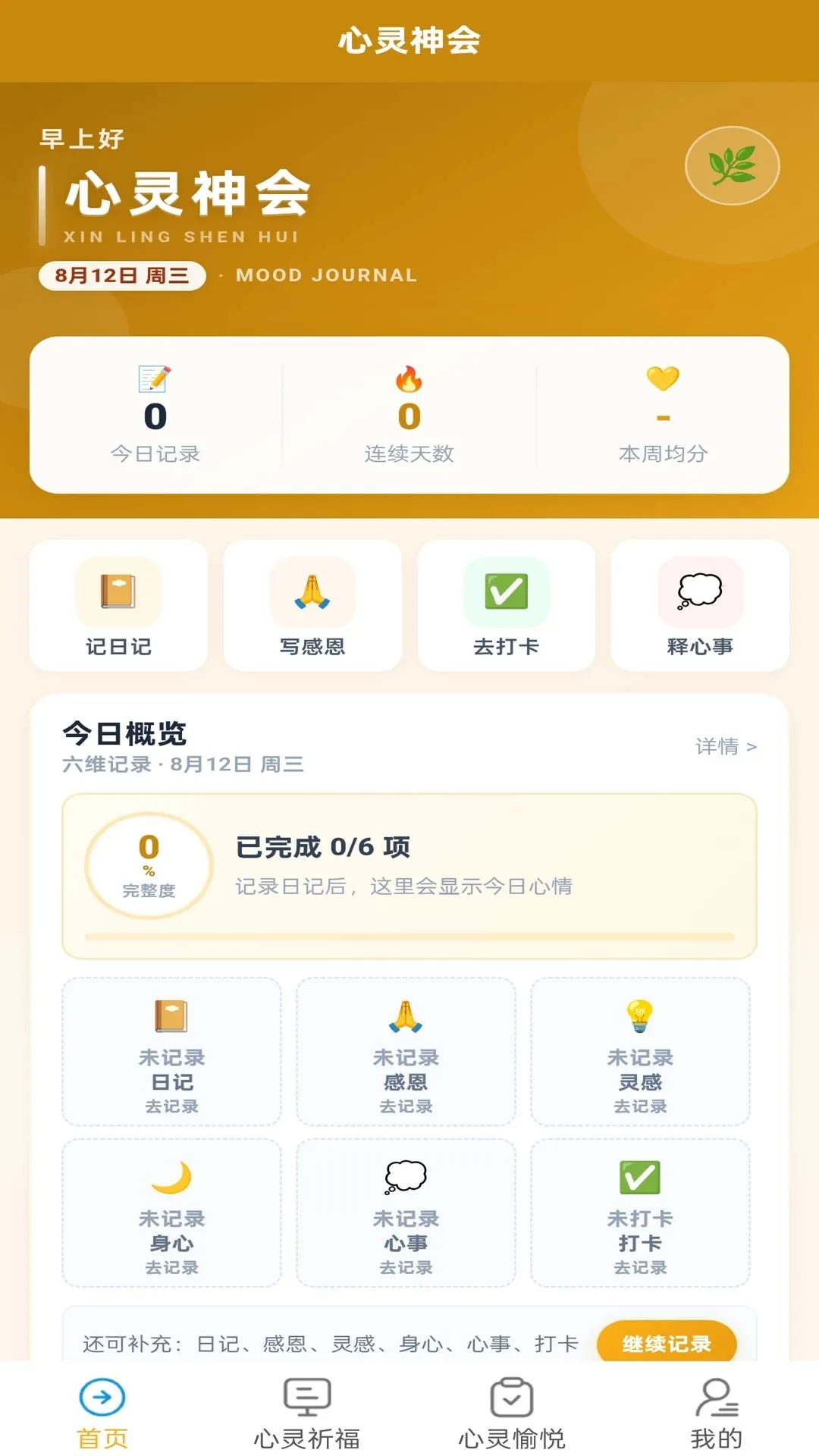
Task: Tap the leaf icon in the header
Action: [x=732, y=165]
